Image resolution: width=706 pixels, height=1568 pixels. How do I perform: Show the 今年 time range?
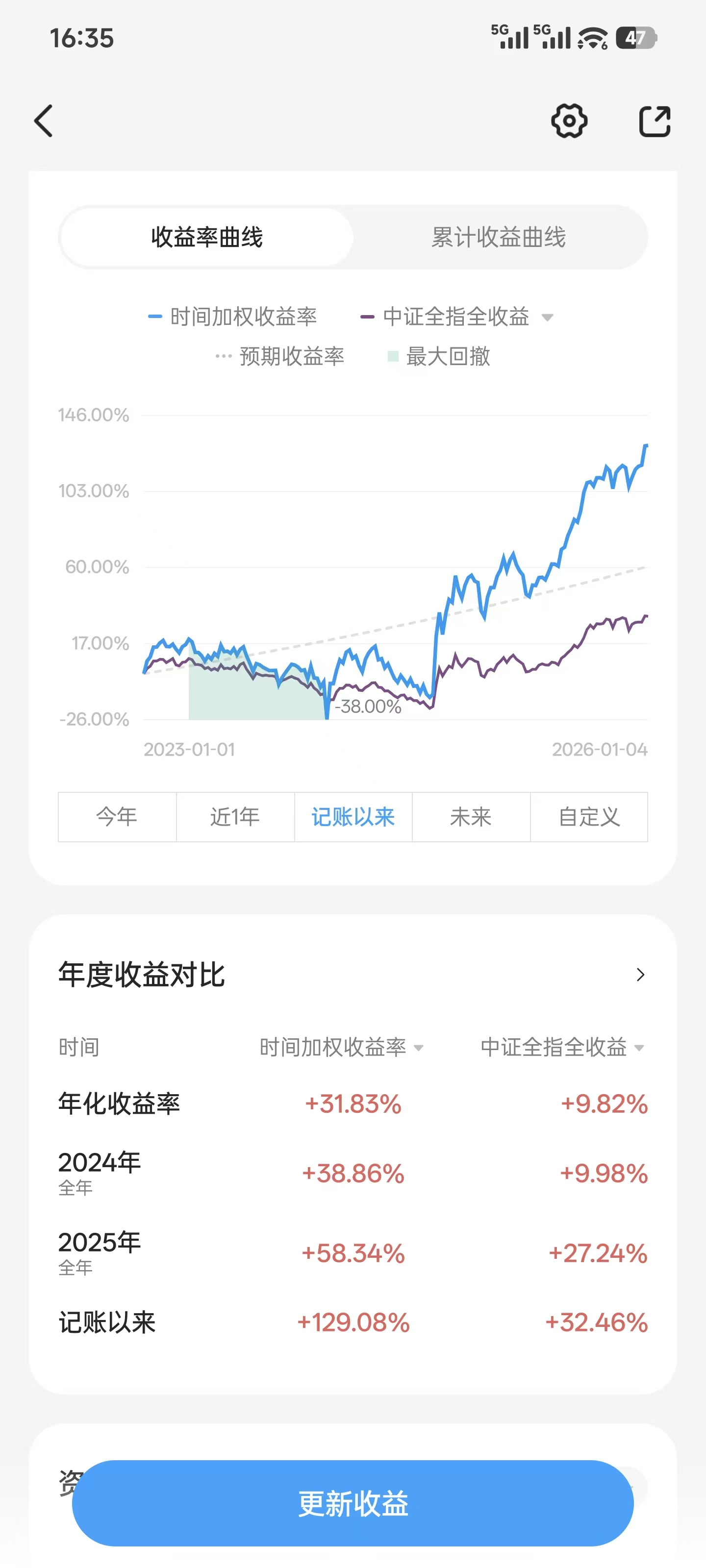tap(117, 817)
